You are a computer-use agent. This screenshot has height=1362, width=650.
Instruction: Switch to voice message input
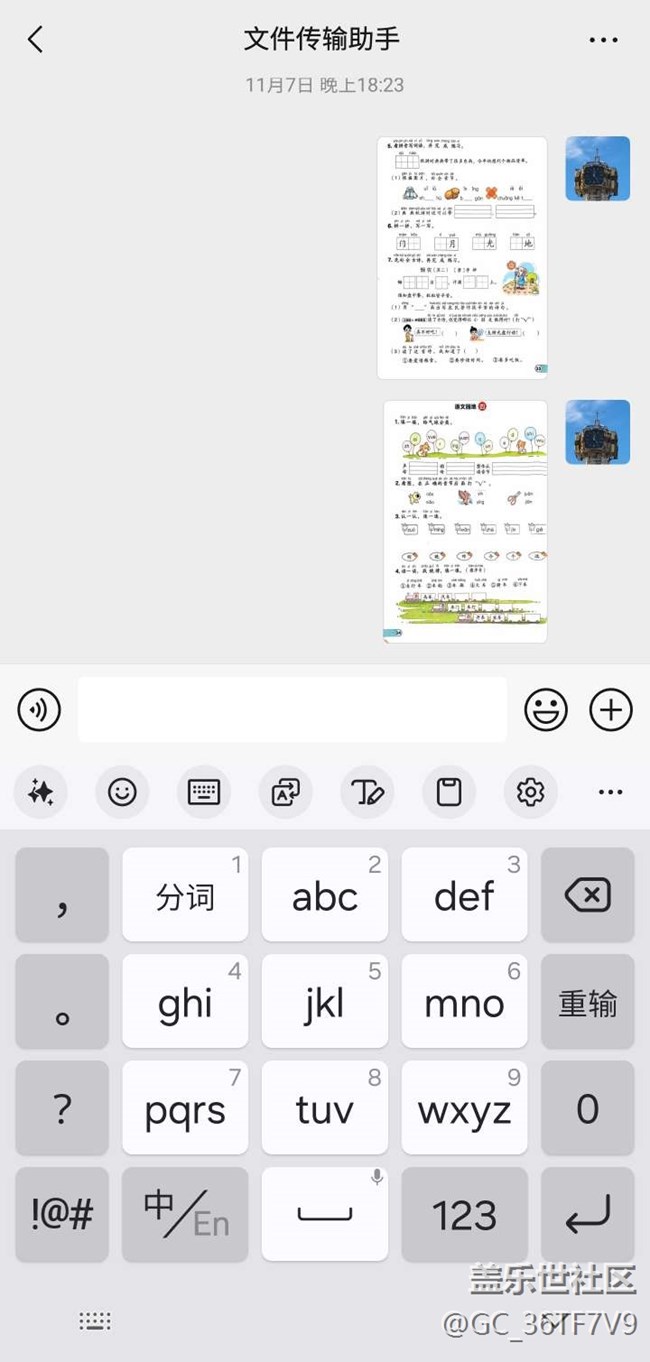coord(39,710)
